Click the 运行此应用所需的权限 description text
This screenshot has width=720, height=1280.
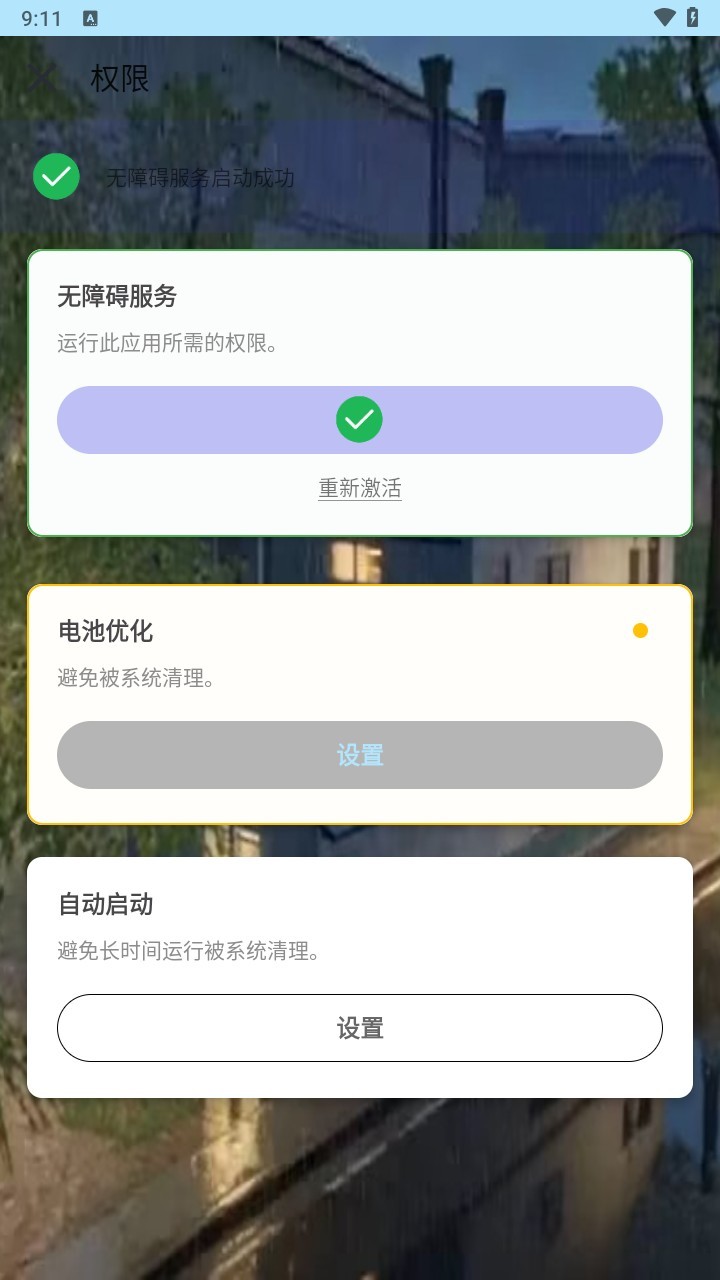168,344
